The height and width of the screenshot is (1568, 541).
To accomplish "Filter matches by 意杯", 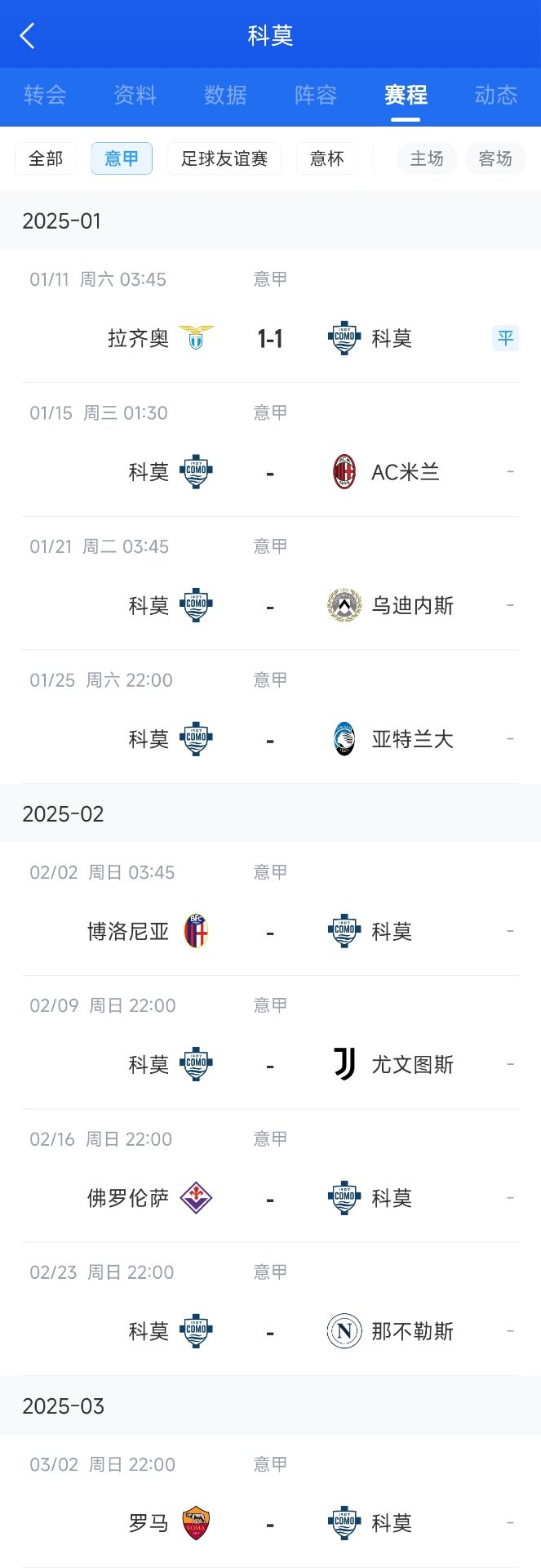I will (x=326, y=158).
